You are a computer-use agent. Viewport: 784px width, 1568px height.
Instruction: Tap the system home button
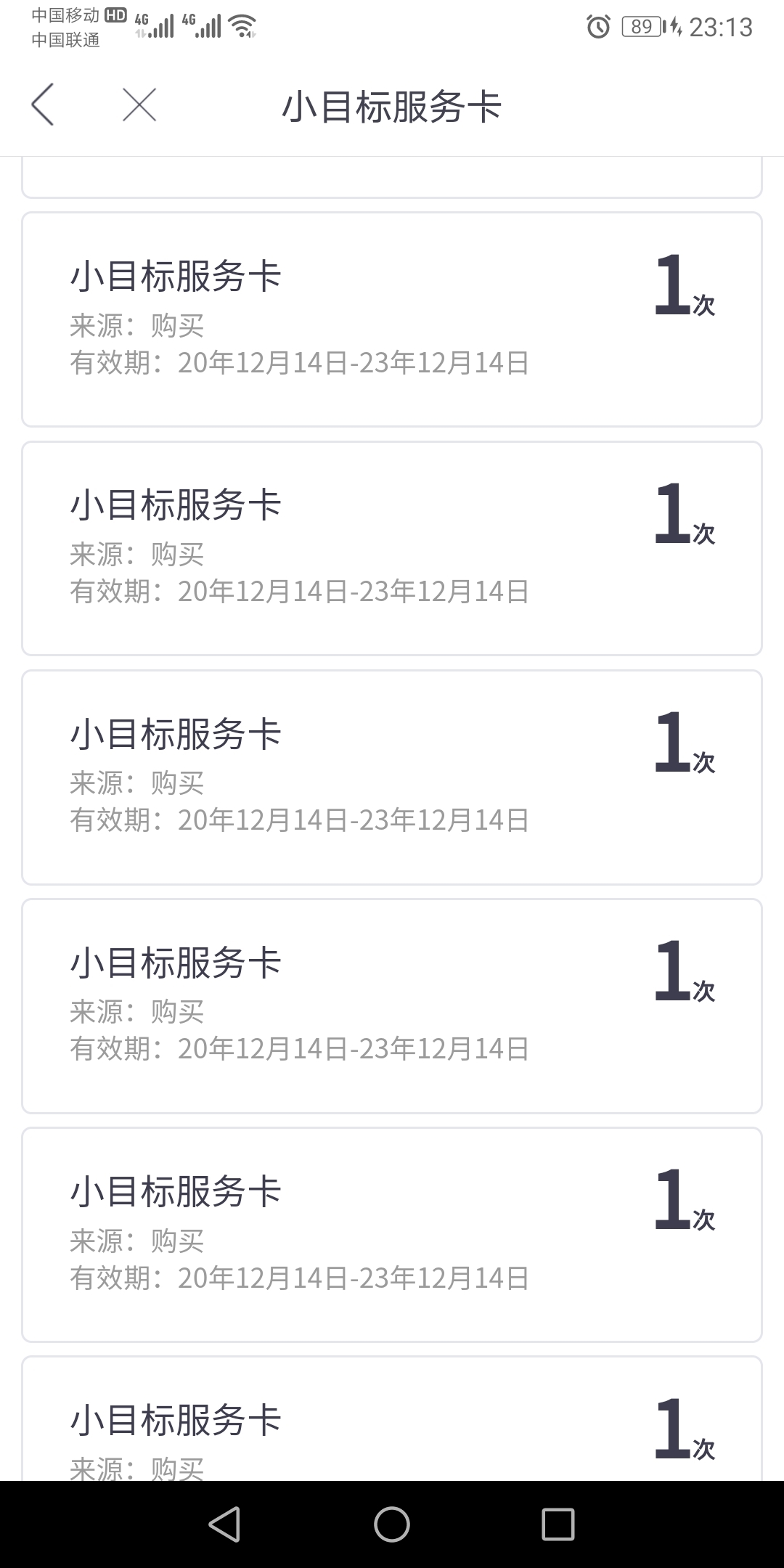pos(392,1524)
